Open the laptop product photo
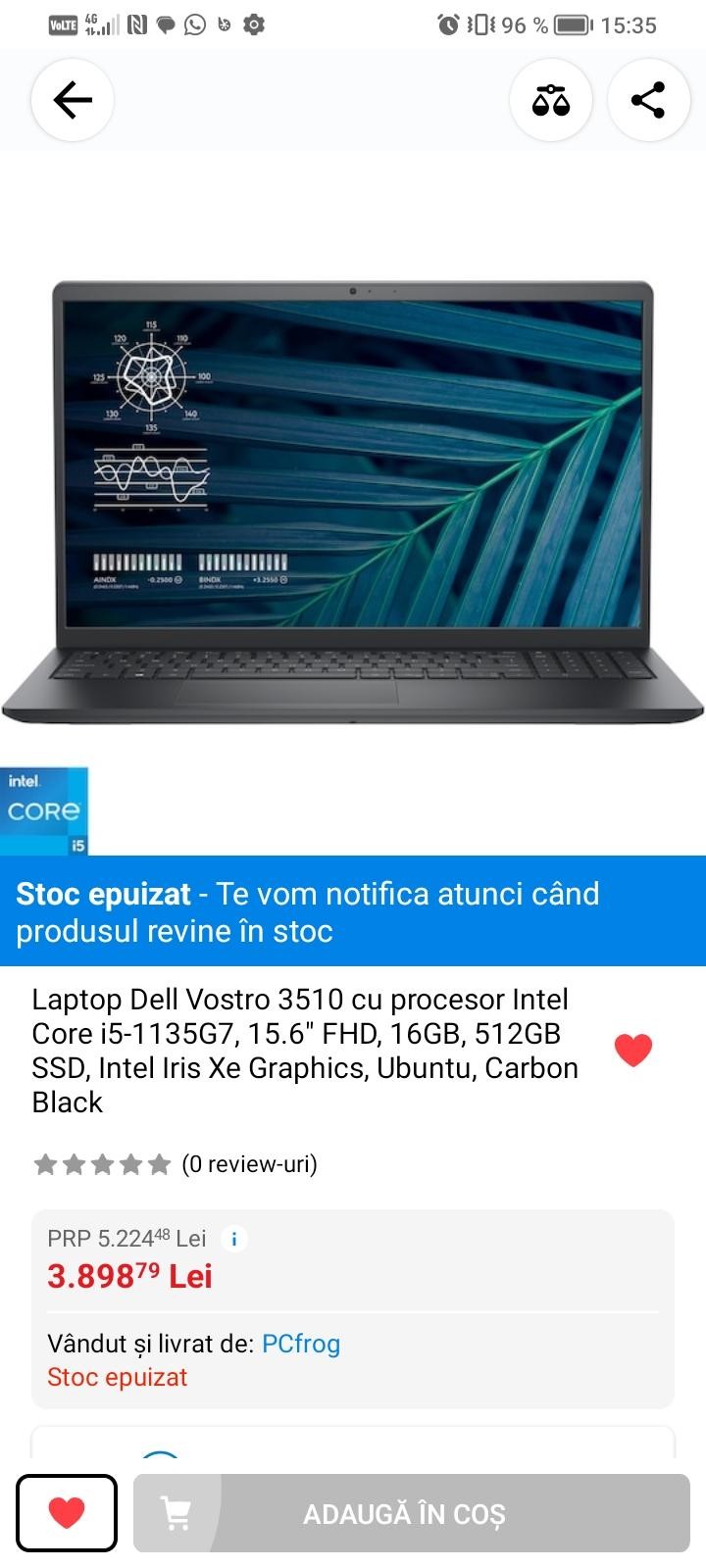 (x=353, y=500)
